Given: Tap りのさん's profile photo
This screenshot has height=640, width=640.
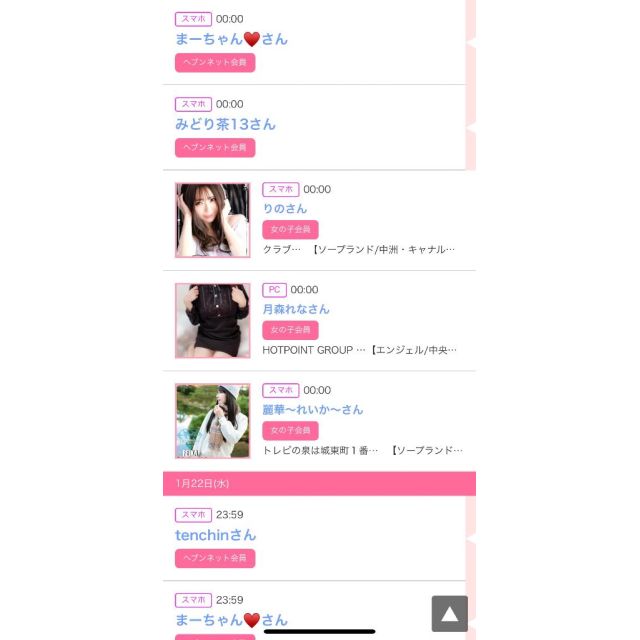Looking at the screenshot, I should [212, 220].
